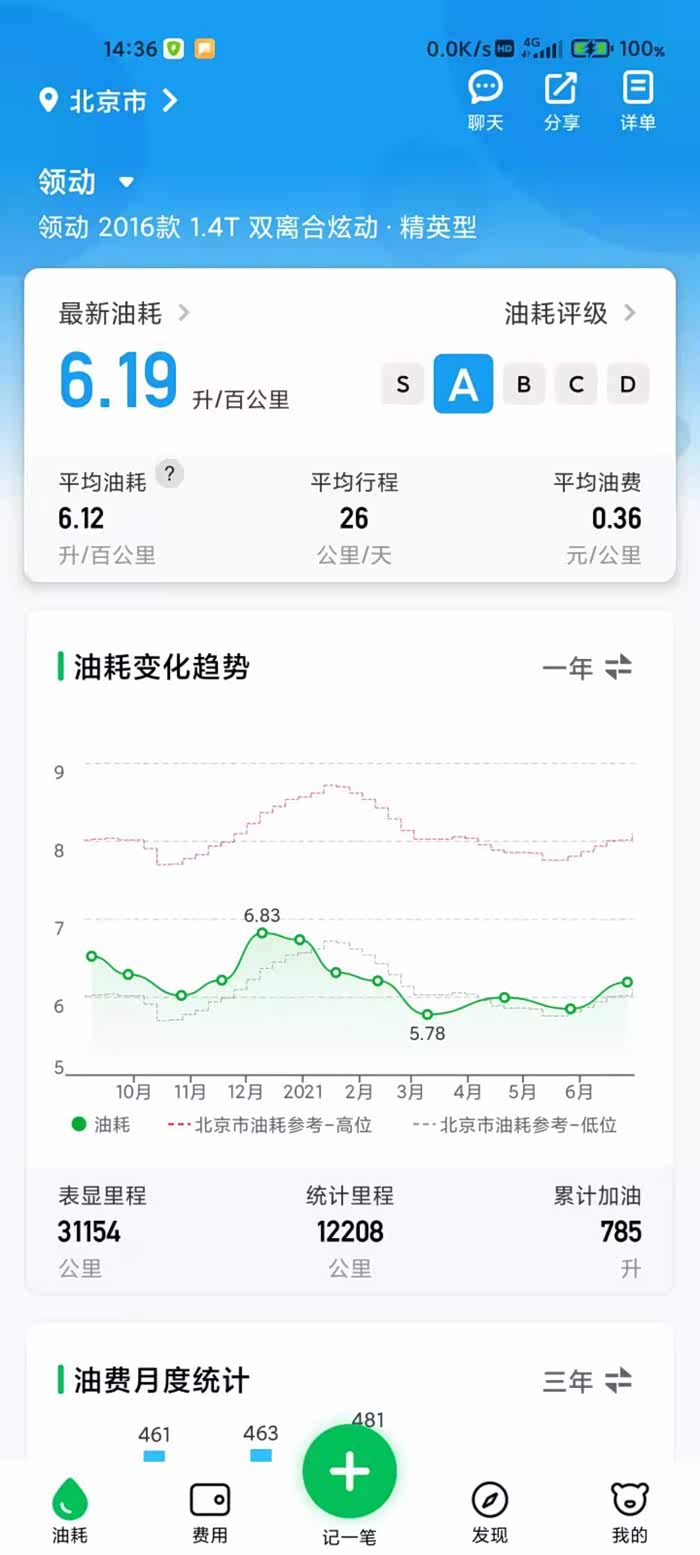Open the 详单 details list
Image resolution: width=700 pixels, height=1555 pixels.
tap(637, 101)
